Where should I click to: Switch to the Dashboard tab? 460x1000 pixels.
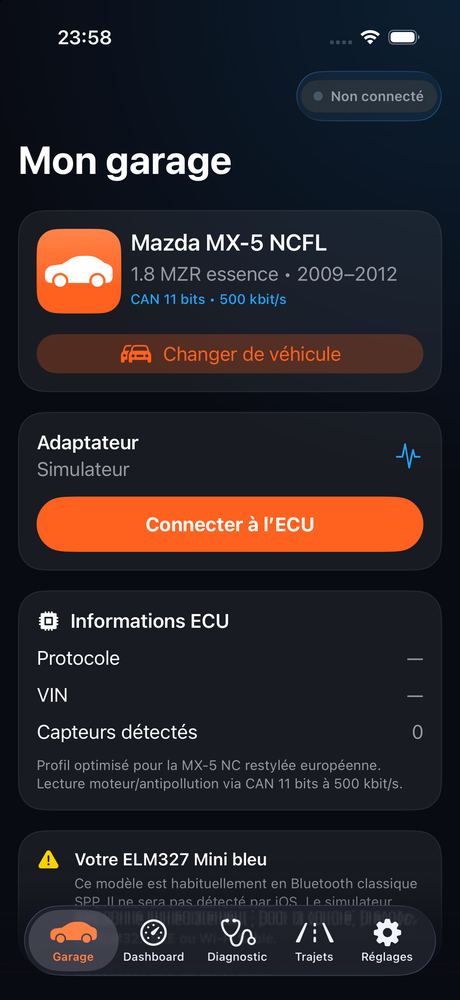click(x=153, y=941)
